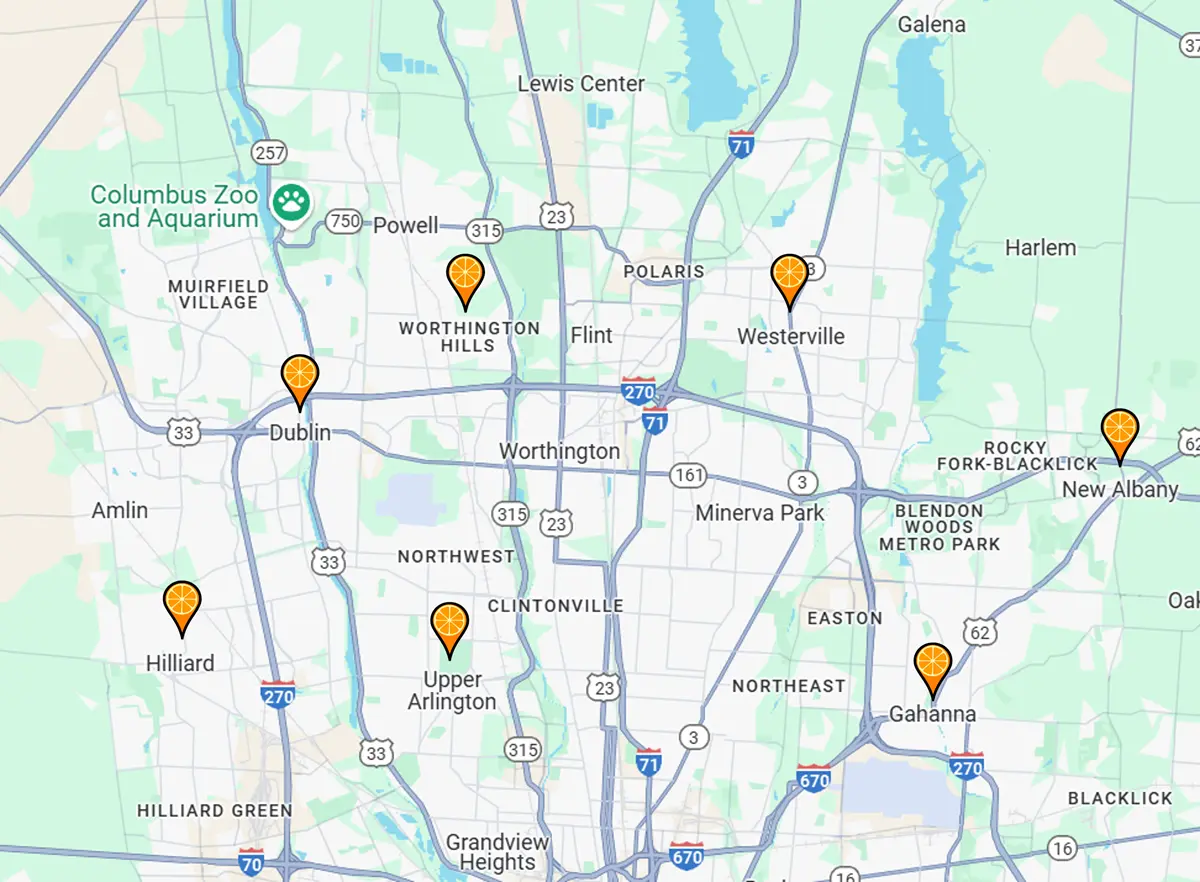Select the orange pin above Hilliard
Image resolution: width=1200 pixels, height=882 pixels.
tap(182, 603)
